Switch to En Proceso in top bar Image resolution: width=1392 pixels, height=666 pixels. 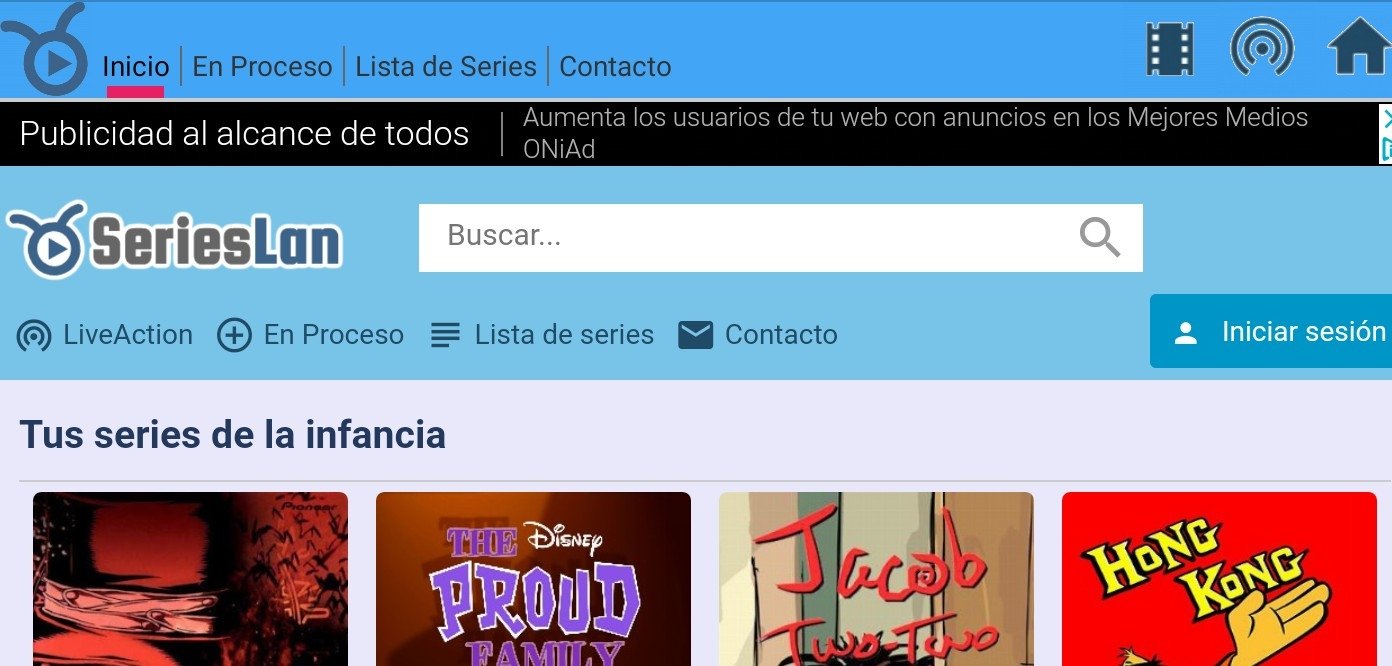point(262,67)
